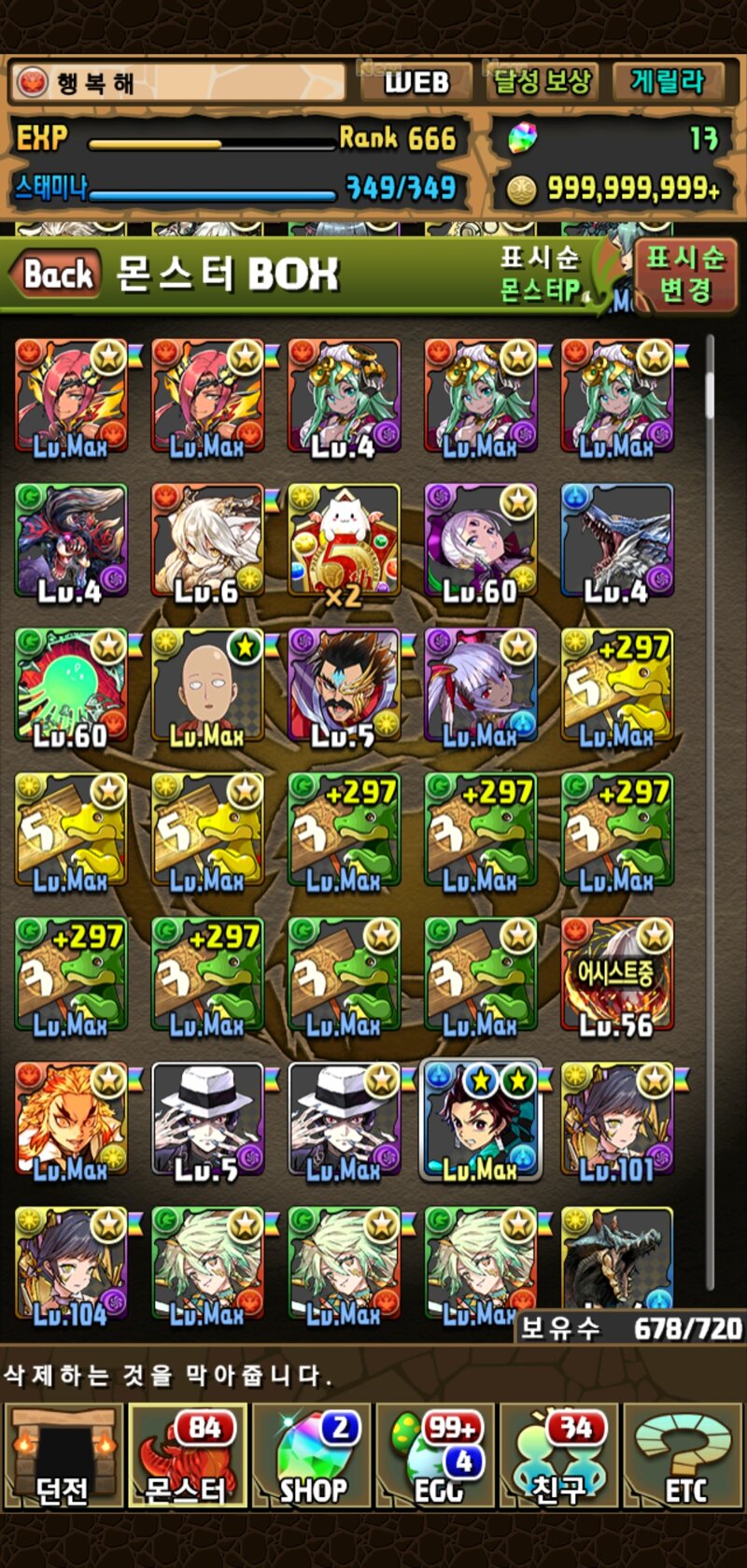
Task: Switch to the 몬스터 tab
Action: [x=187, y=1455]
